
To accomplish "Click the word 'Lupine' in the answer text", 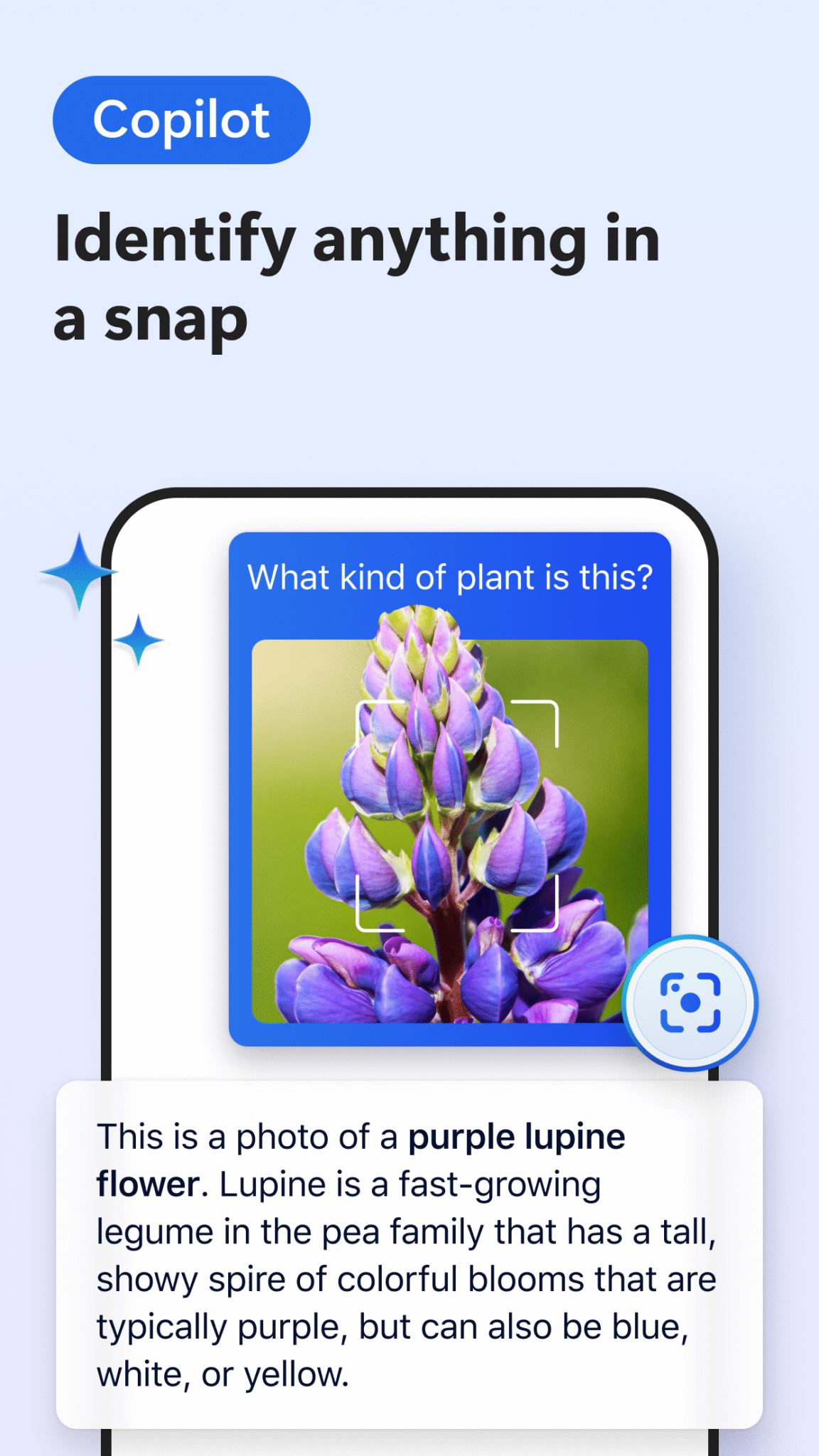I will coord(270,1182).
